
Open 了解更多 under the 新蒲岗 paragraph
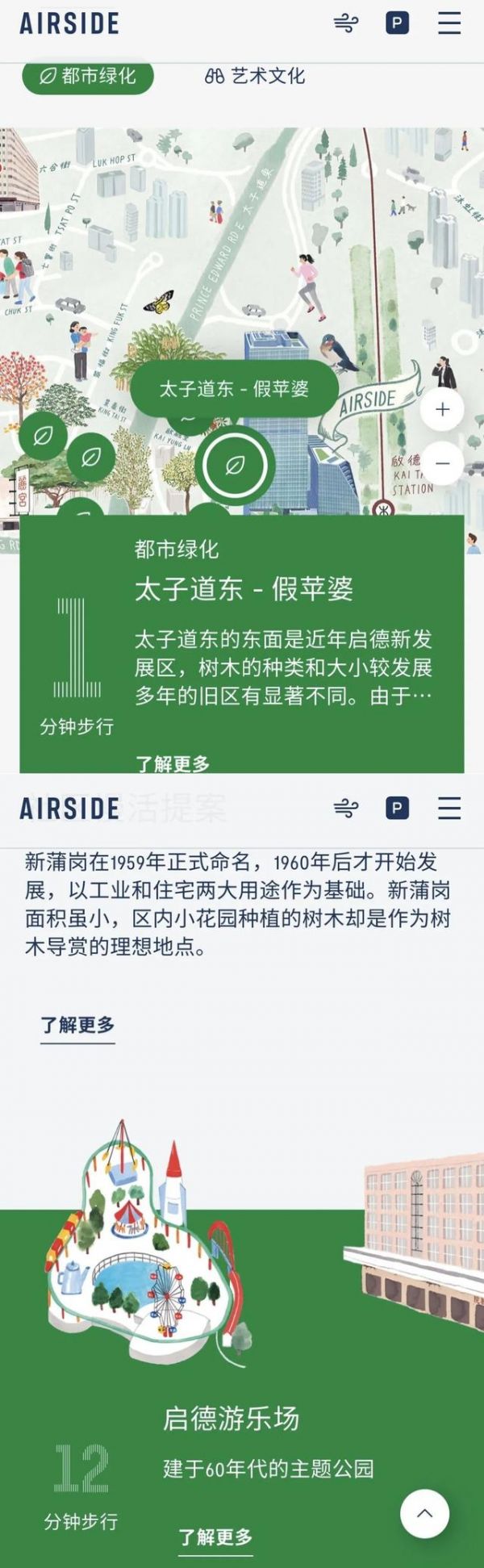(77, 1025)
